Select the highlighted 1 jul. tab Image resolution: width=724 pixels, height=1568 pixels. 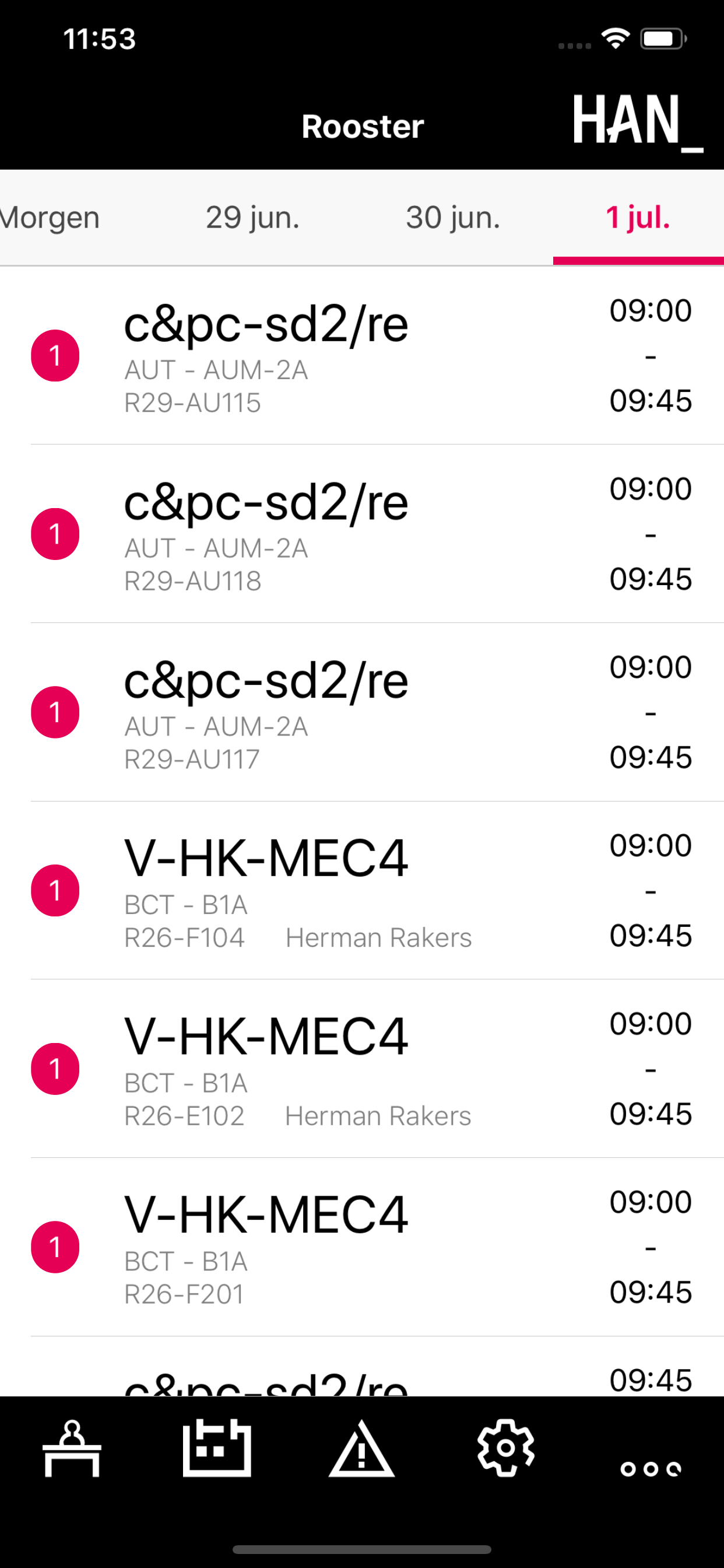click(638, 218)
